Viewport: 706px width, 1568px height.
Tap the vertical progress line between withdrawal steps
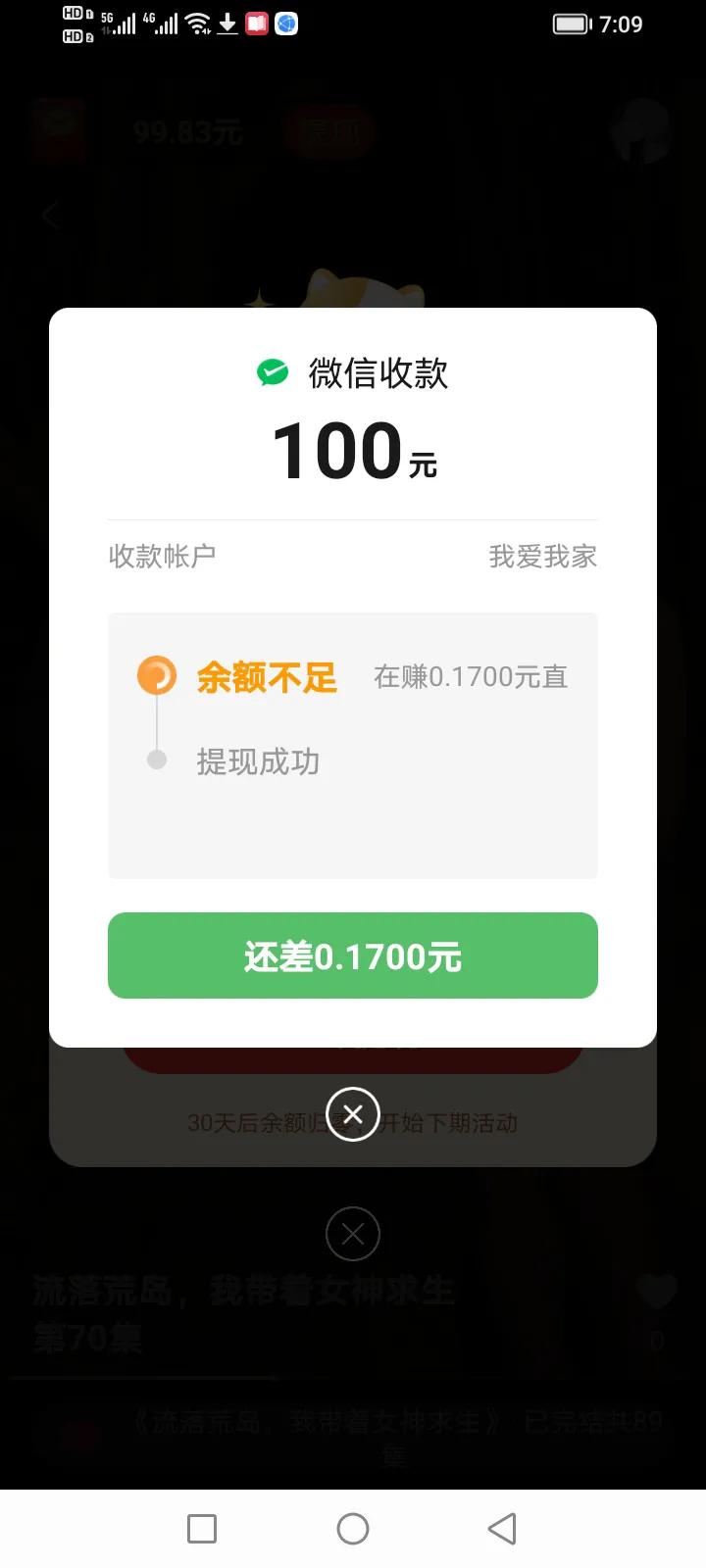[x=155, y=718]
